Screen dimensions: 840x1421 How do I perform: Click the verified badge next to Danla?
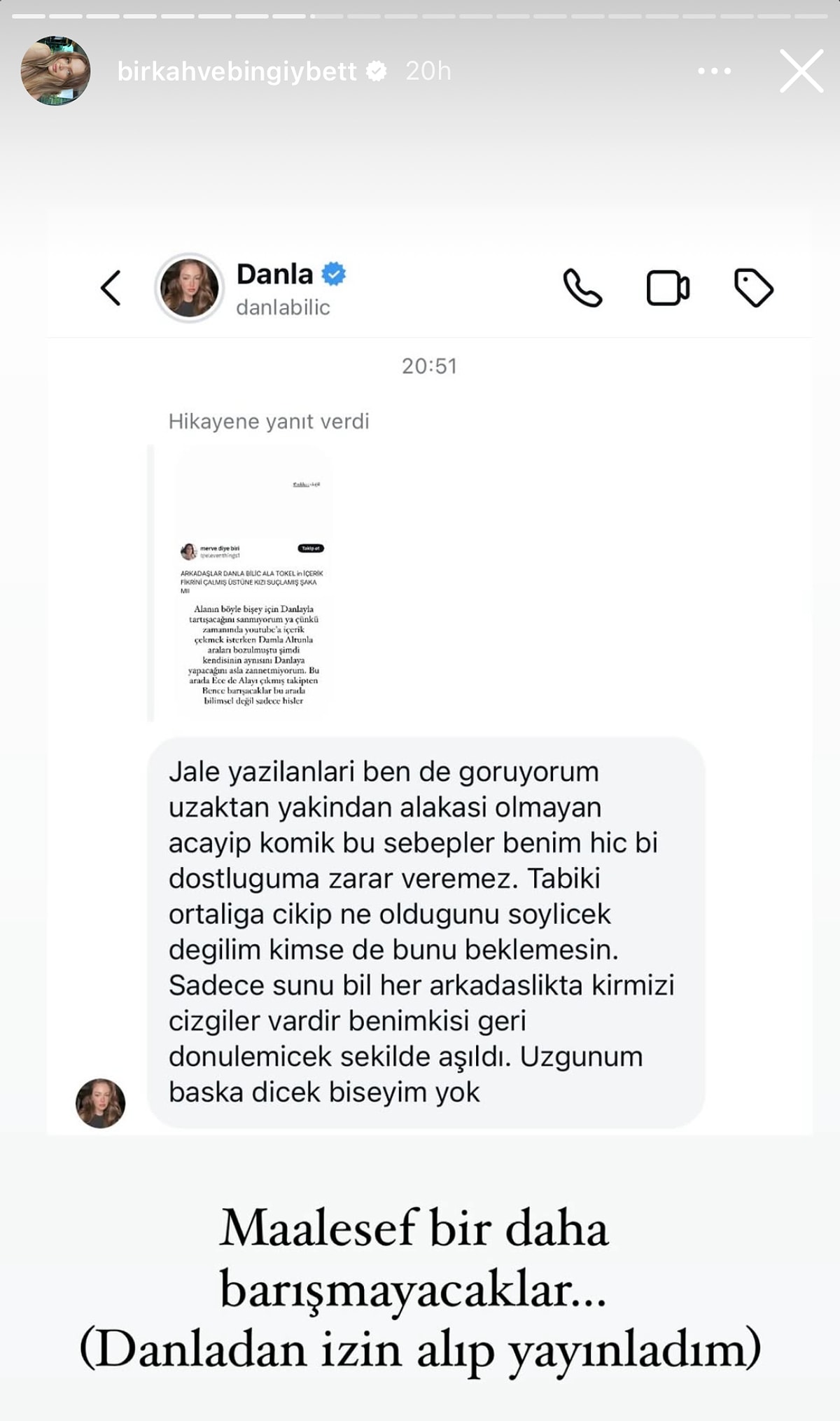332,275
